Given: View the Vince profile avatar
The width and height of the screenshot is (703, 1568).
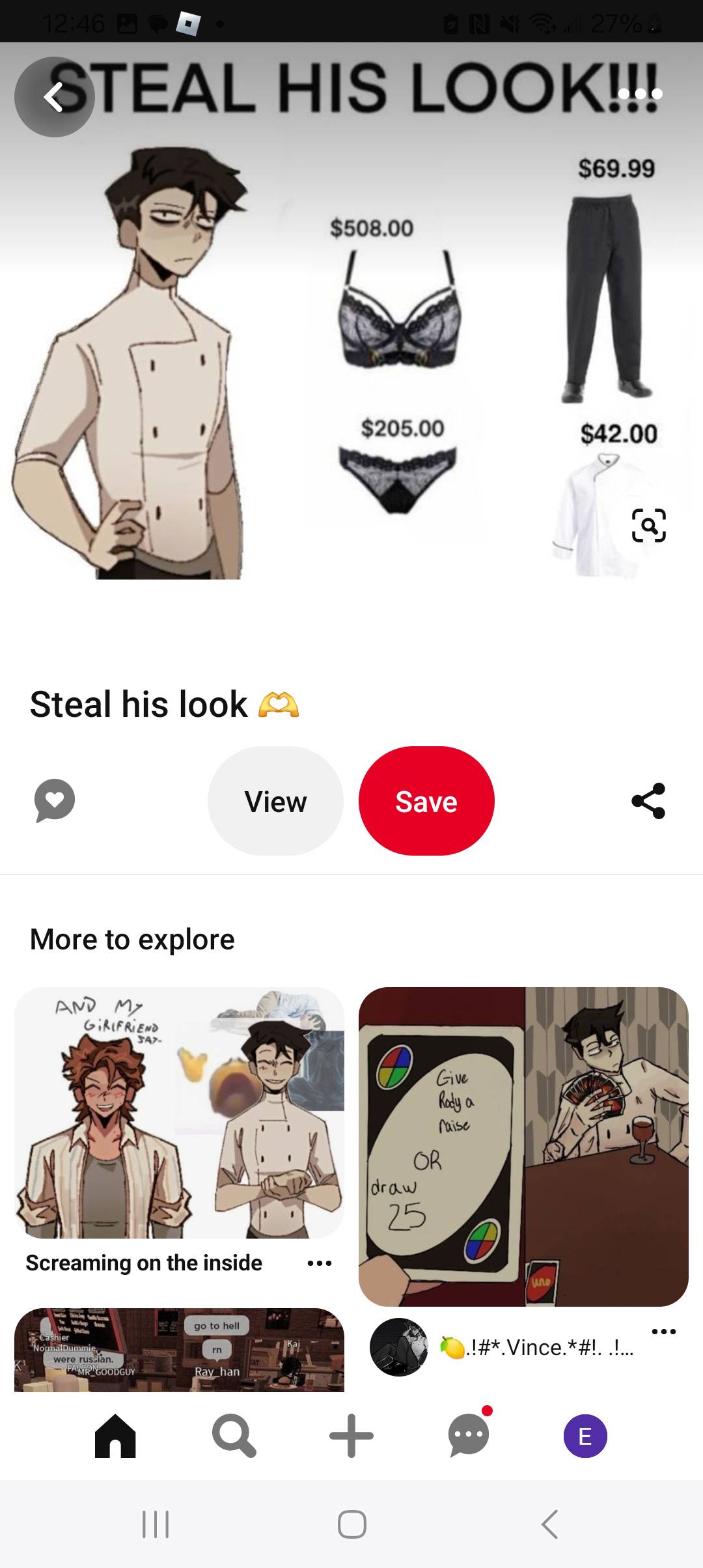Looking at the screenshot, I should pyautogui.click(x=398, y=1347).
